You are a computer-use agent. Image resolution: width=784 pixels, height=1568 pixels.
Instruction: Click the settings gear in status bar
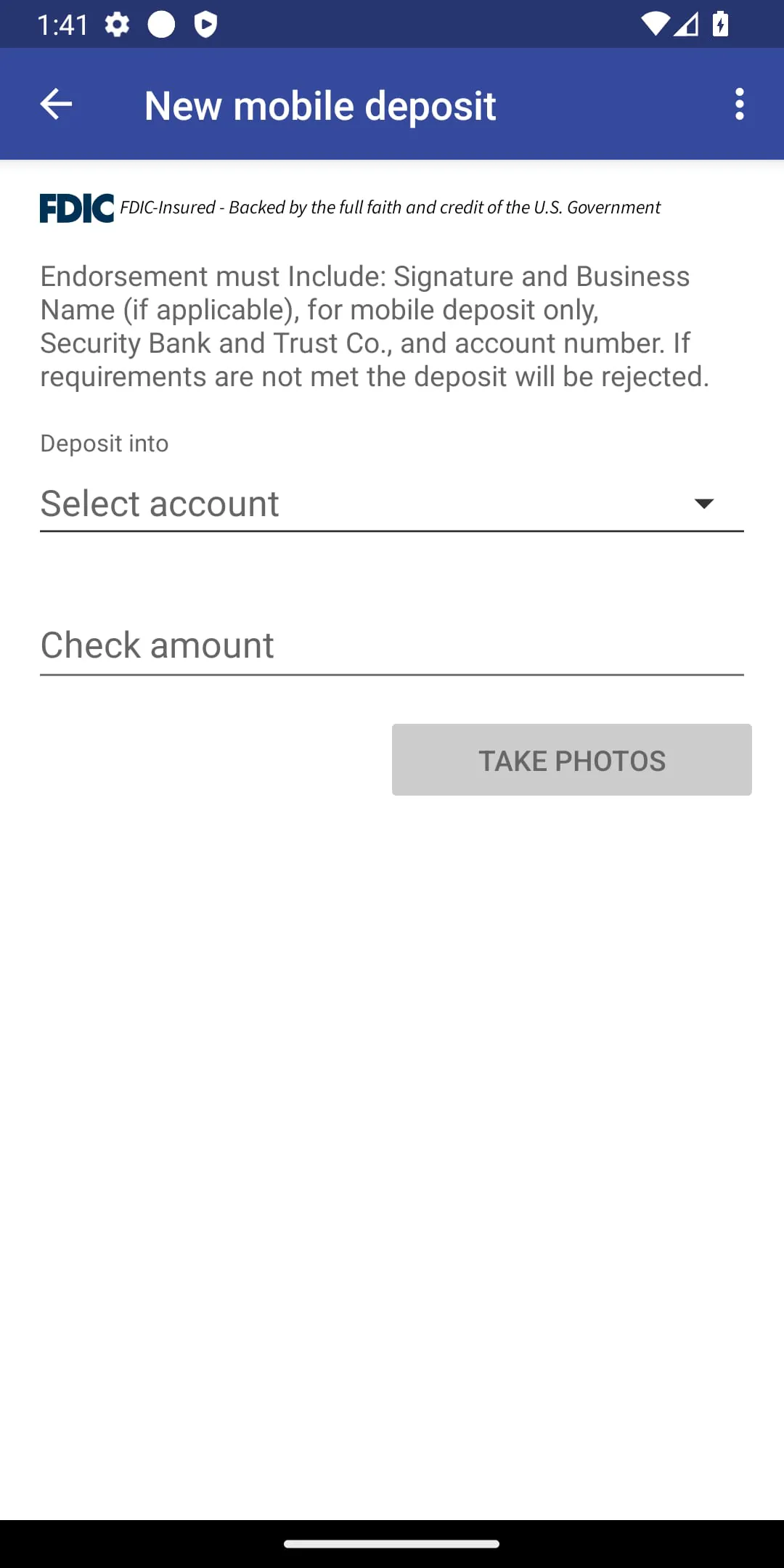click(x=115, y=24)
